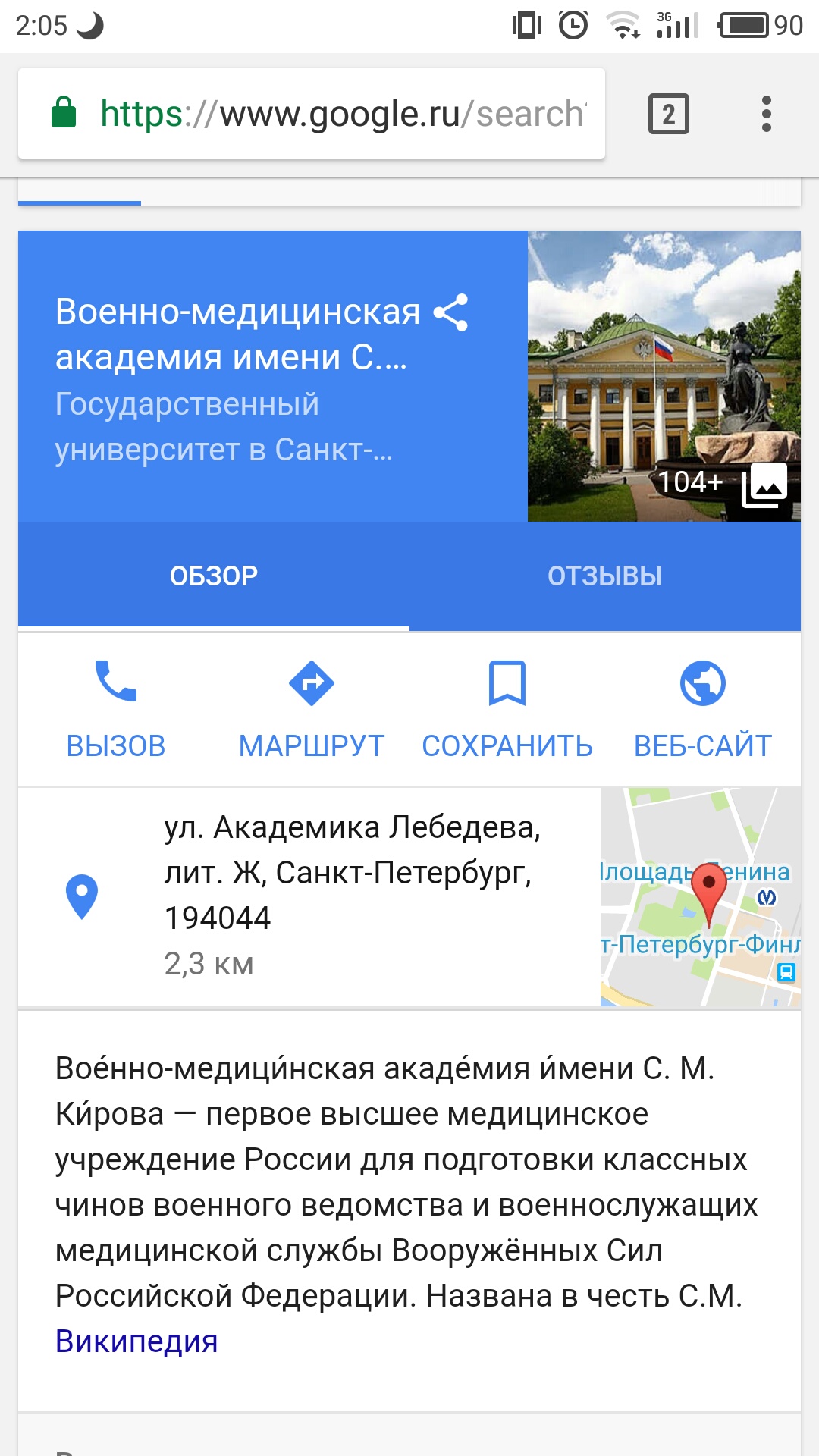Open the browser overflow menu

coord(767,114)
